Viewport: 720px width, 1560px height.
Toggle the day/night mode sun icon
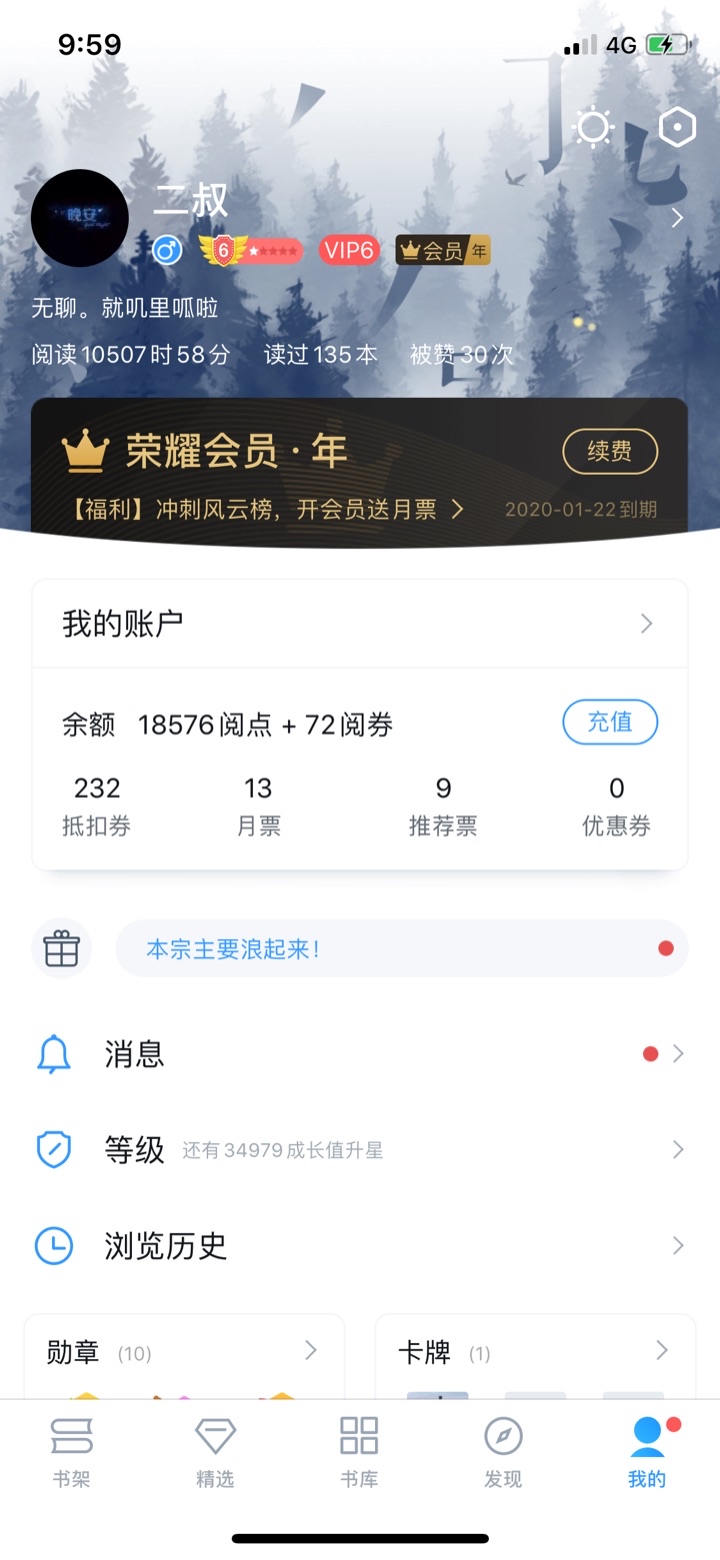coord(593,128)
